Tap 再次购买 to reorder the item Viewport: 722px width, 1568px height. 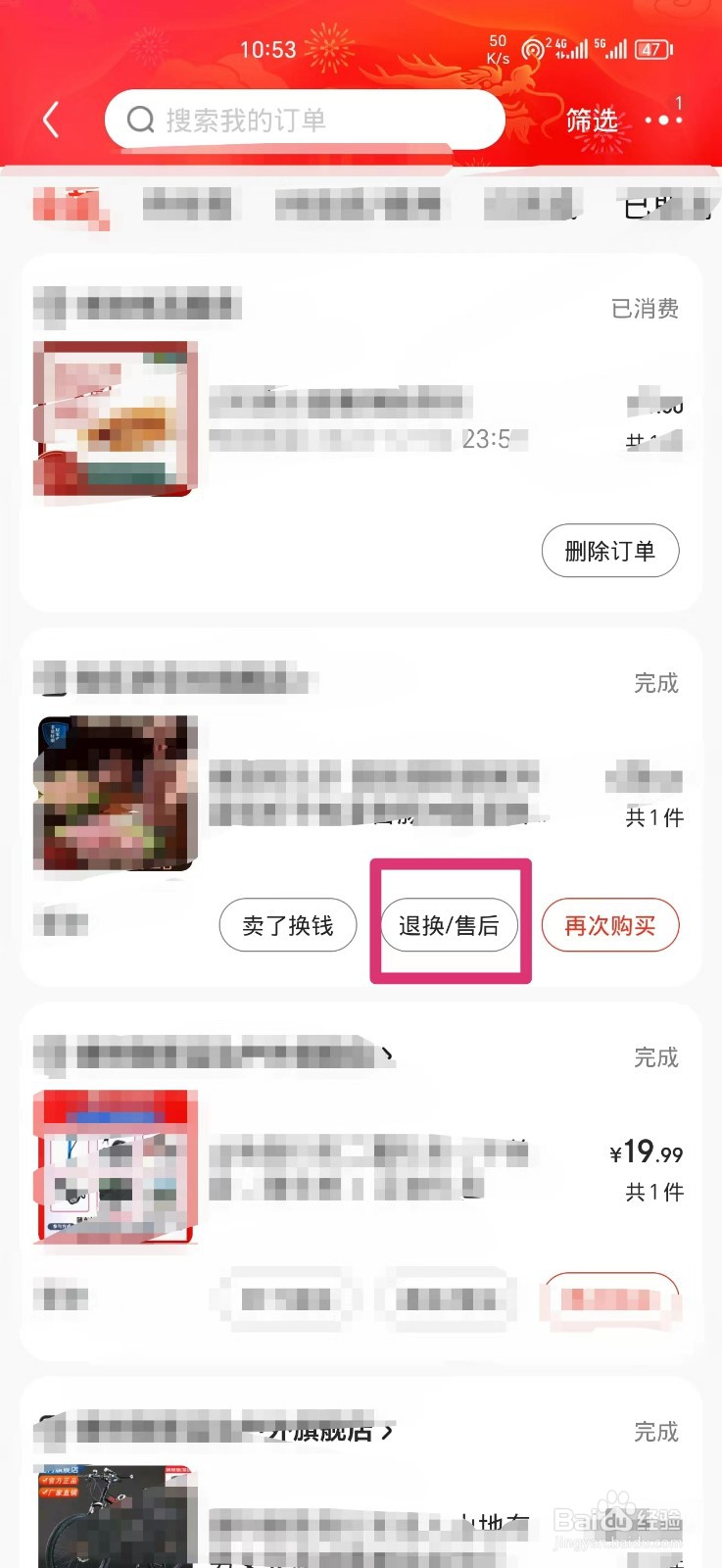pos(610,924)
